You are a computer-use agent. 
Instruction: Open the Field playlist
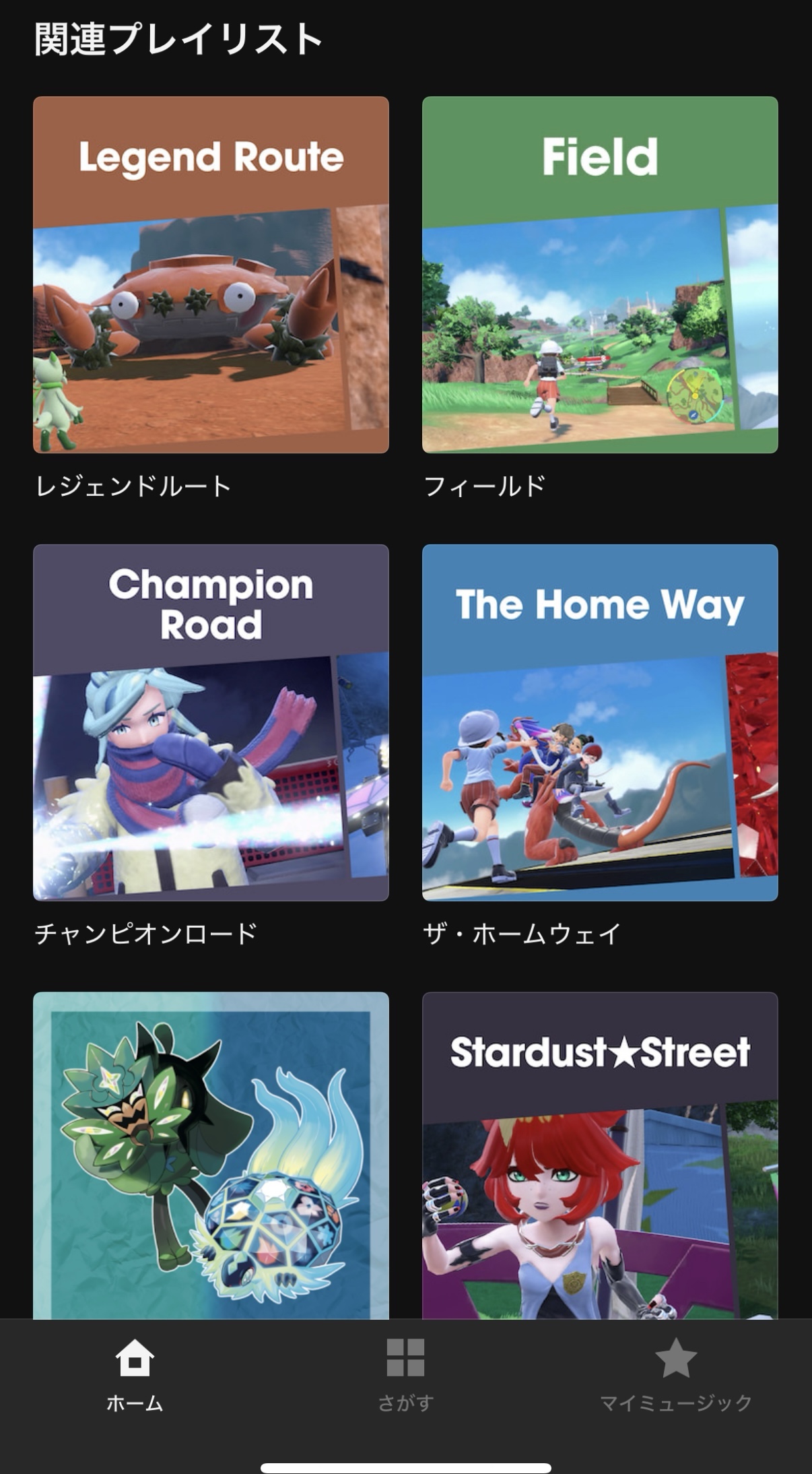[600, 275]
